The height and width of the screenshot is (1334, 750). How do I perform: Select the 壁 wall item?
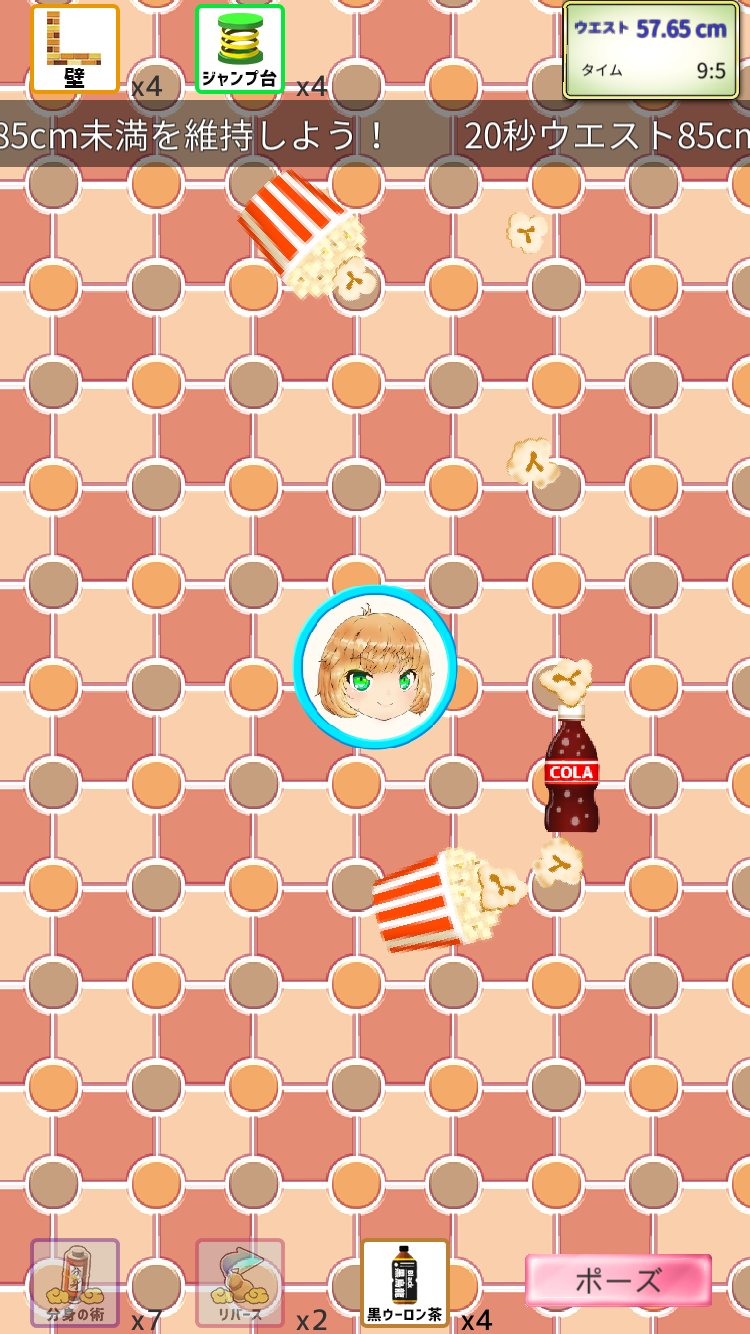[75, 49]
